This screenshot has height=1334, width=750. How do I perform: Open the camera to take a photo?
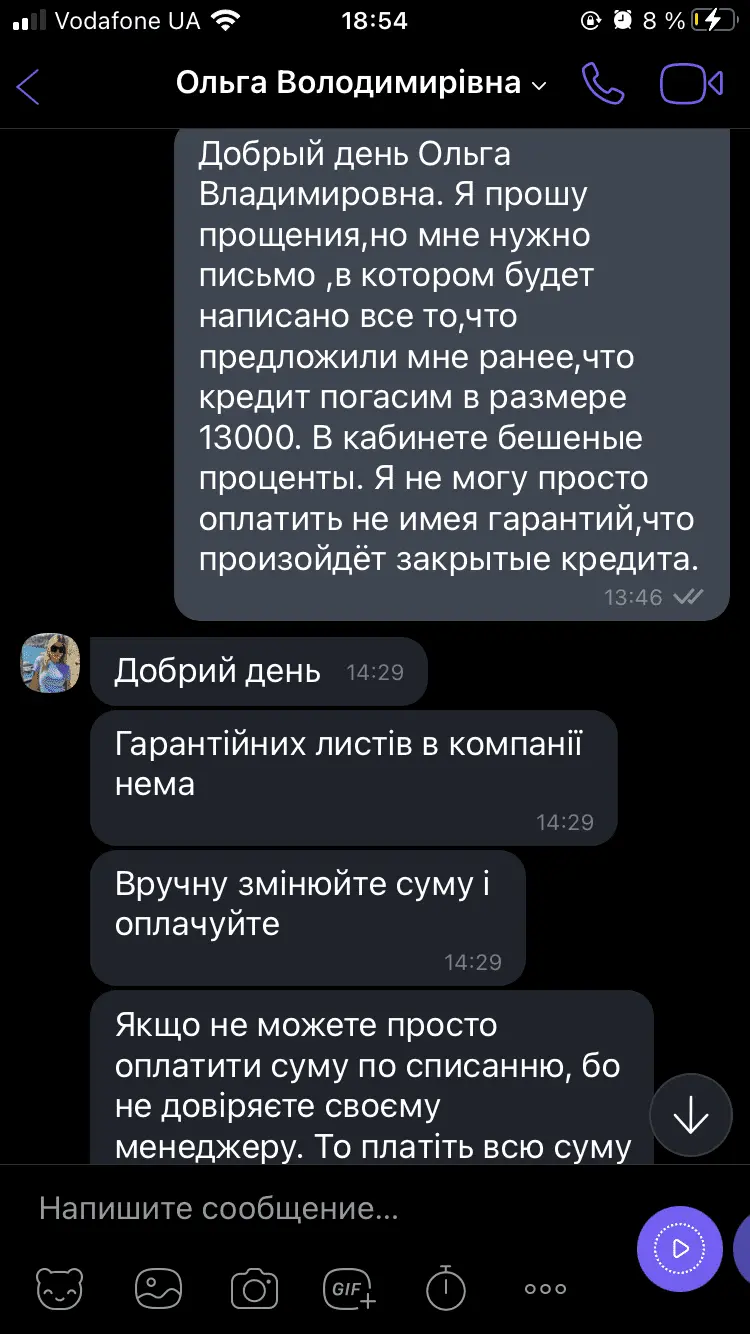coord(254,1288)
